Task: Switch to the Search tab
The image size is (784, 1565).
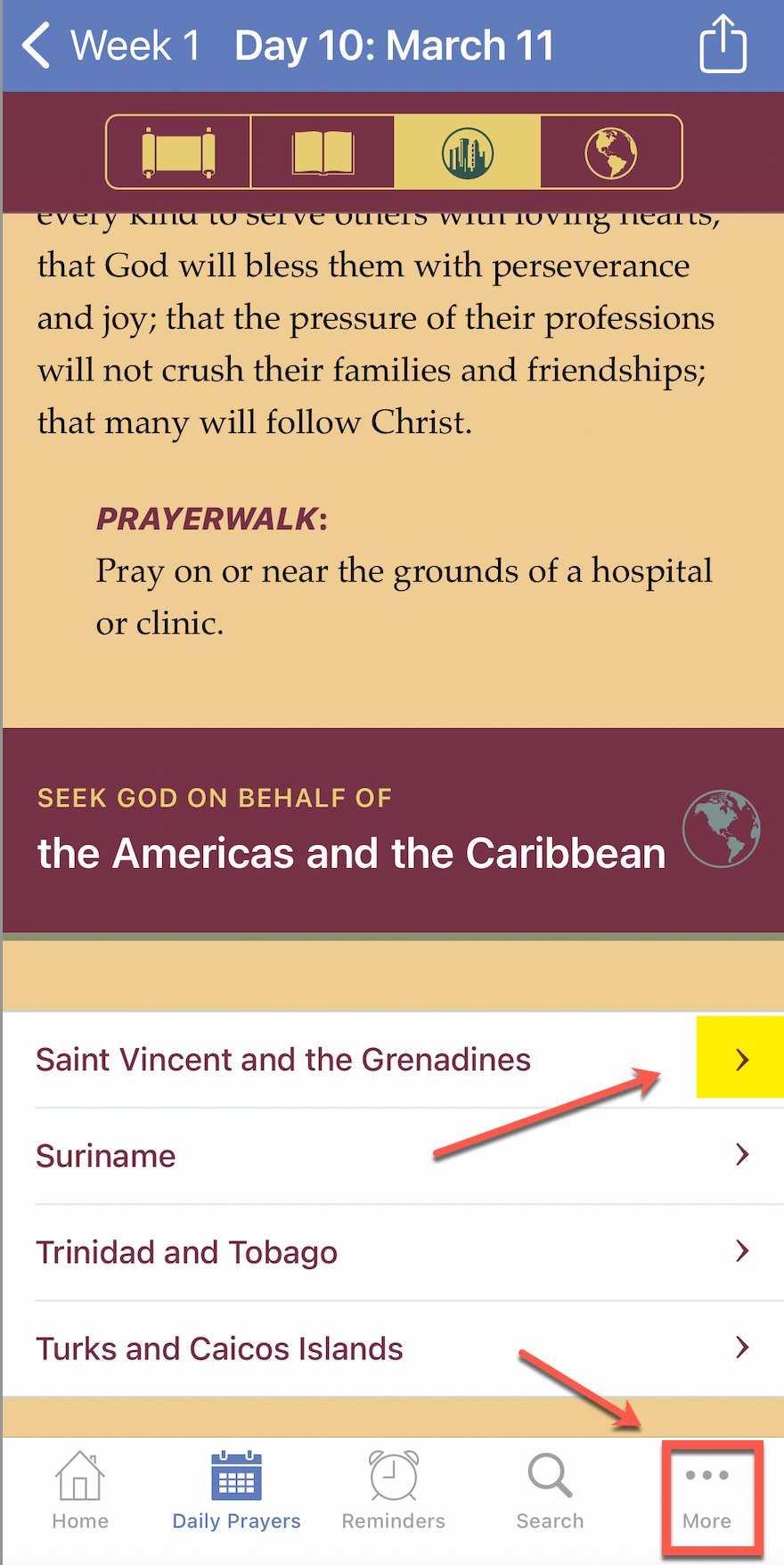Action: 550,1491
